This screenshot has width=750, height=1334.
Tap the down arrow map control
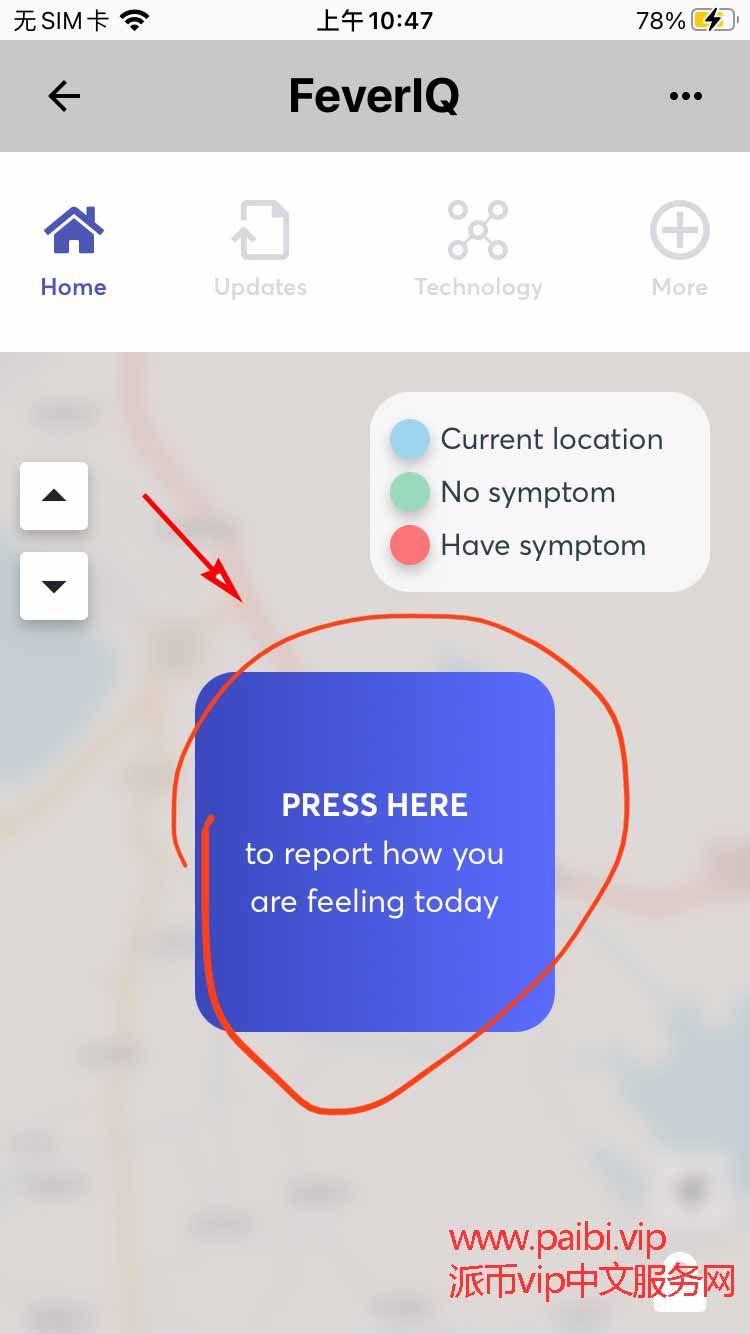pyautogui.click(x=54, y=586)
